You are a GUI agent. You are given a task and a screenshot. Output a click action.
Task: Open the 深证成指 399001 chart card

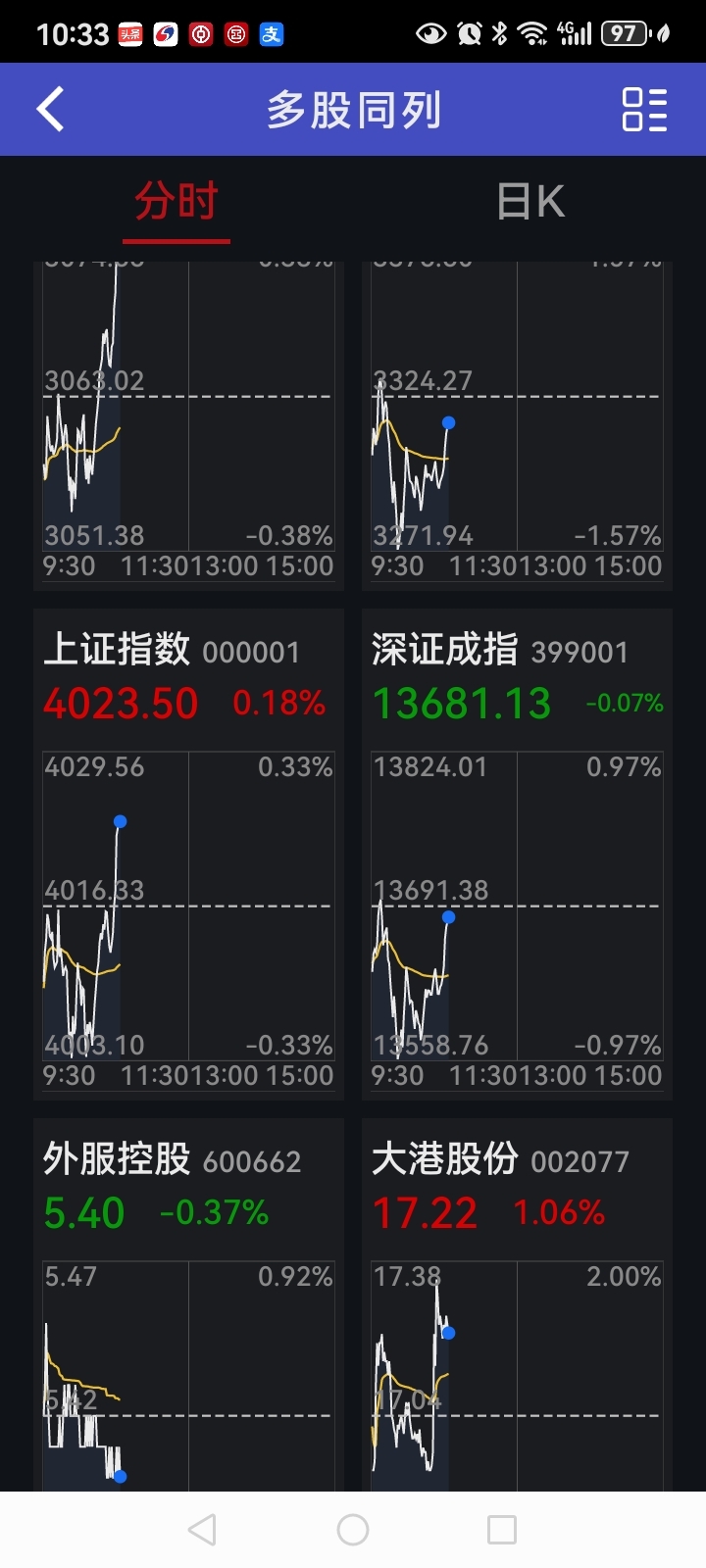517,853
